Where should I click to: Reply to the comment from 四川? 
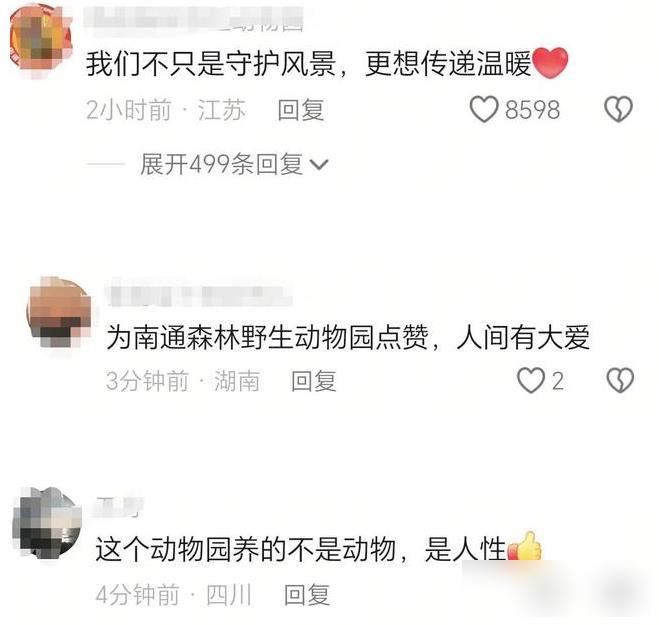pos(306,595)
